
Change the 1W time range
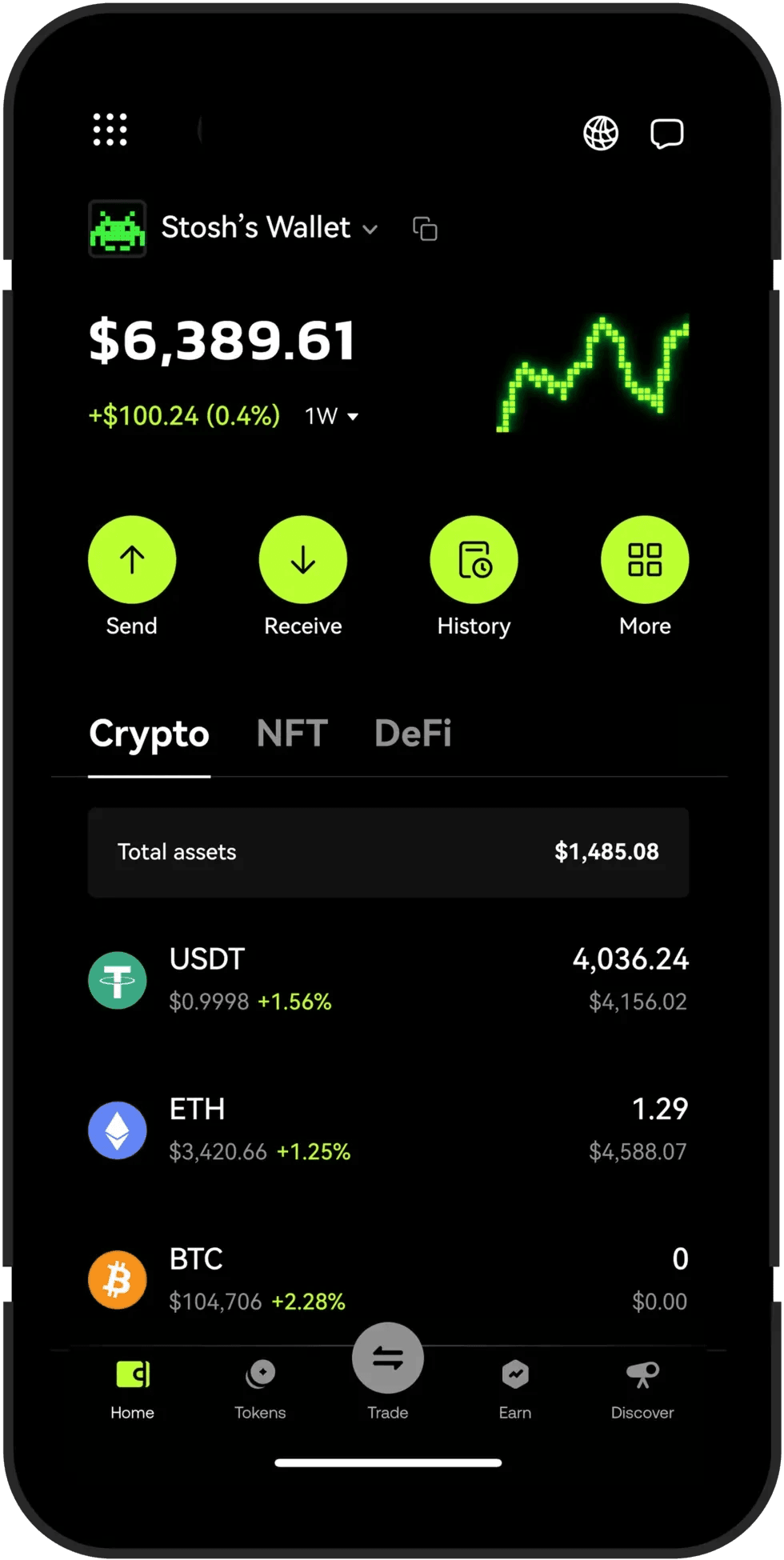tap(331, 416)
